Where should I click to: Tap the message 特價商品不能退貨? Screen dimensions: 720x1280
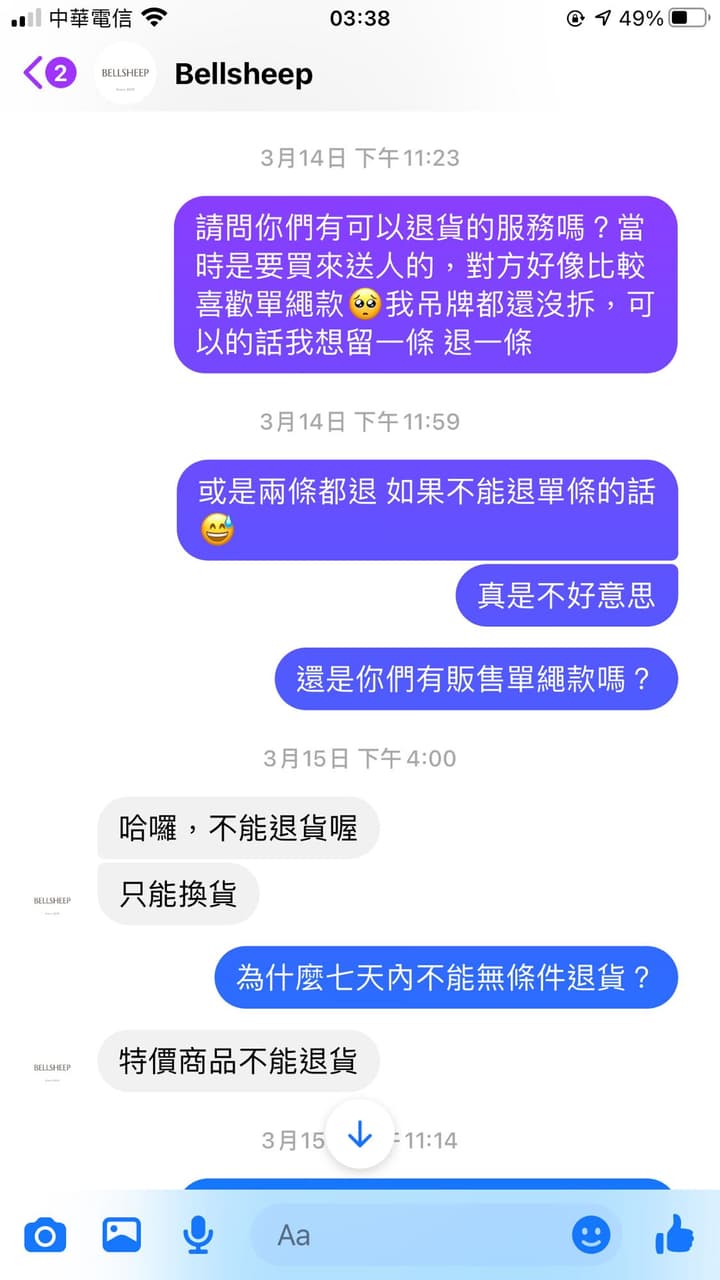(238, 1060)
